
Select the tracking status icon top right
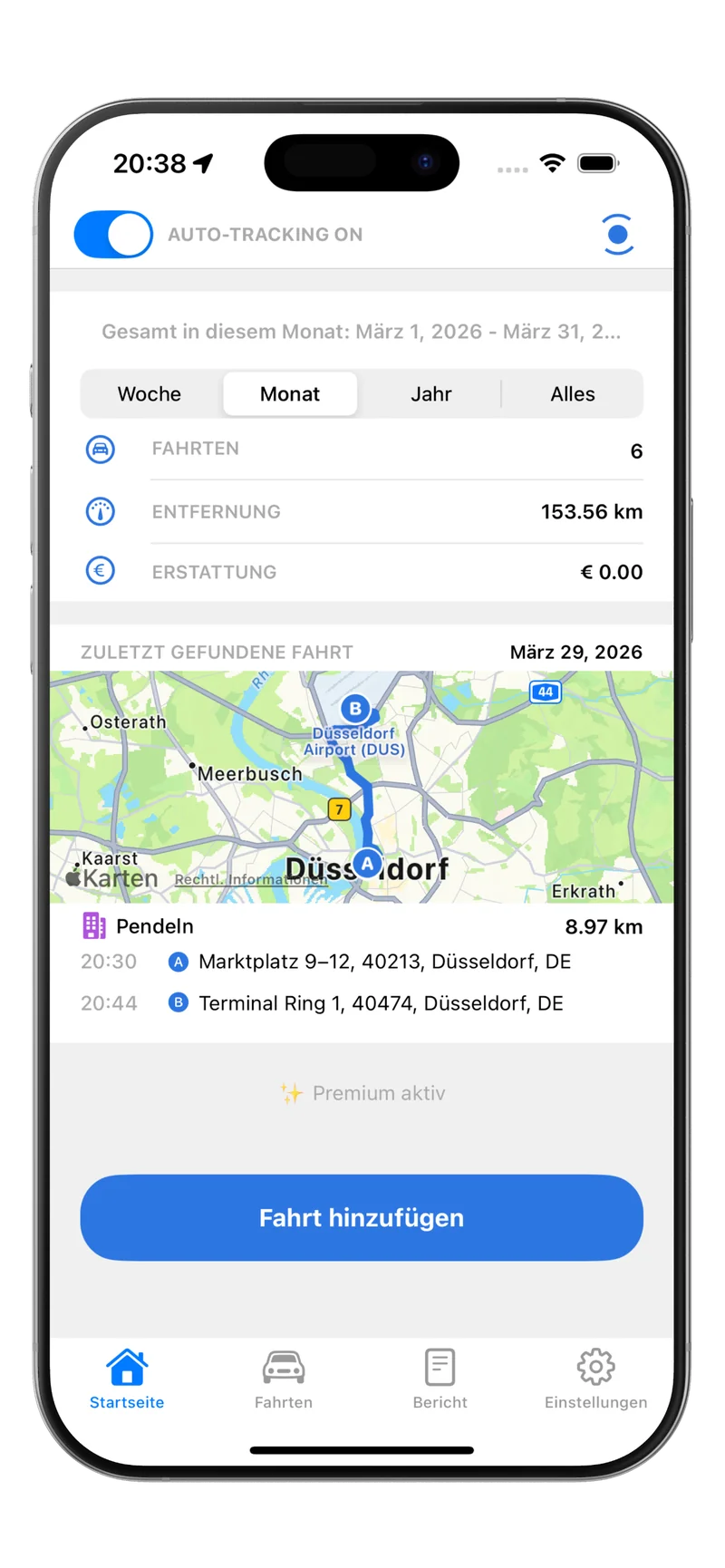pos(617,234)
